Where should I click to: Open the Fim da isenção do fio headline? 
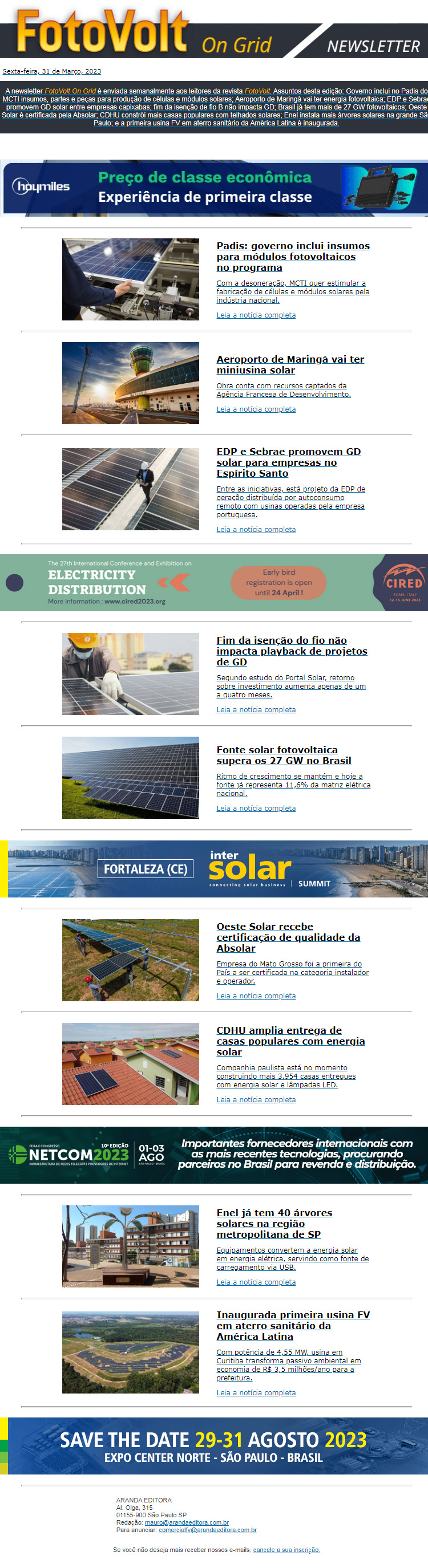tap(291, 651)
